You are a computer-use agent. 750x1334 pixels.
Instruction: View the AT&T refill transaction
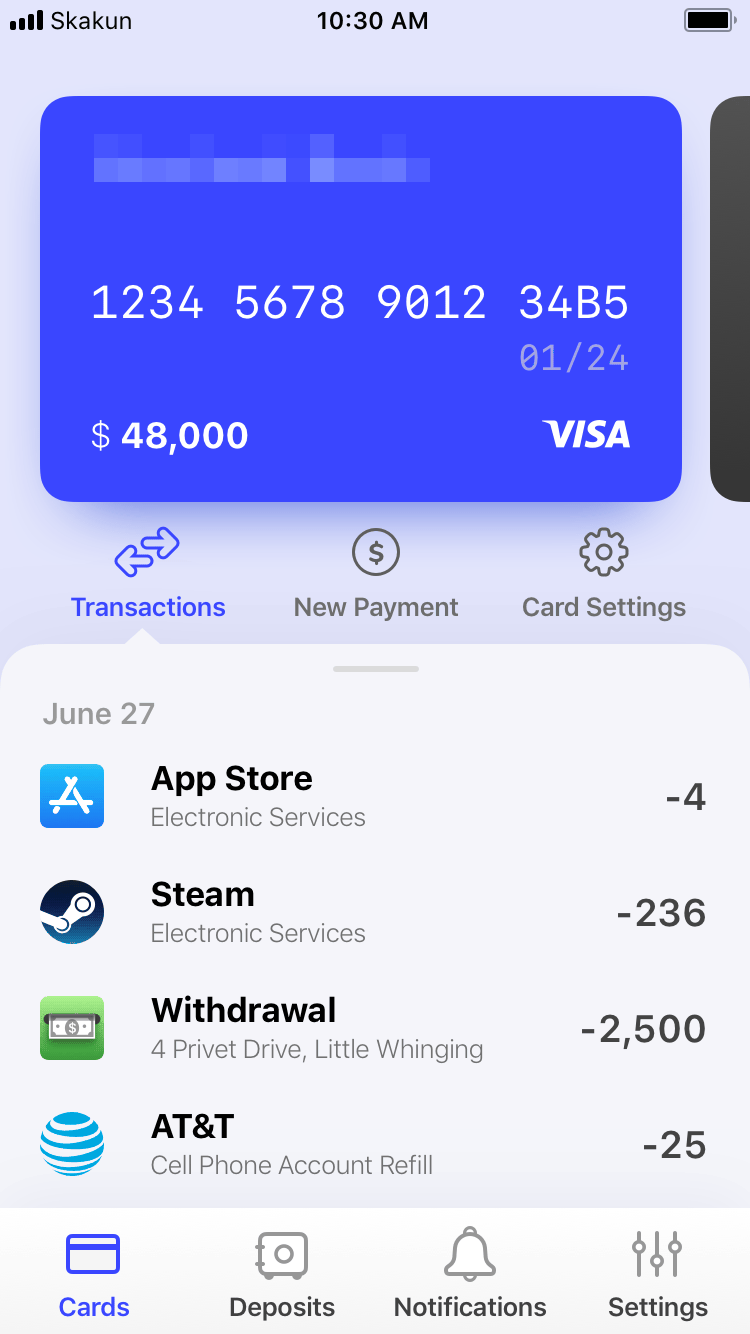[372, 1145]
